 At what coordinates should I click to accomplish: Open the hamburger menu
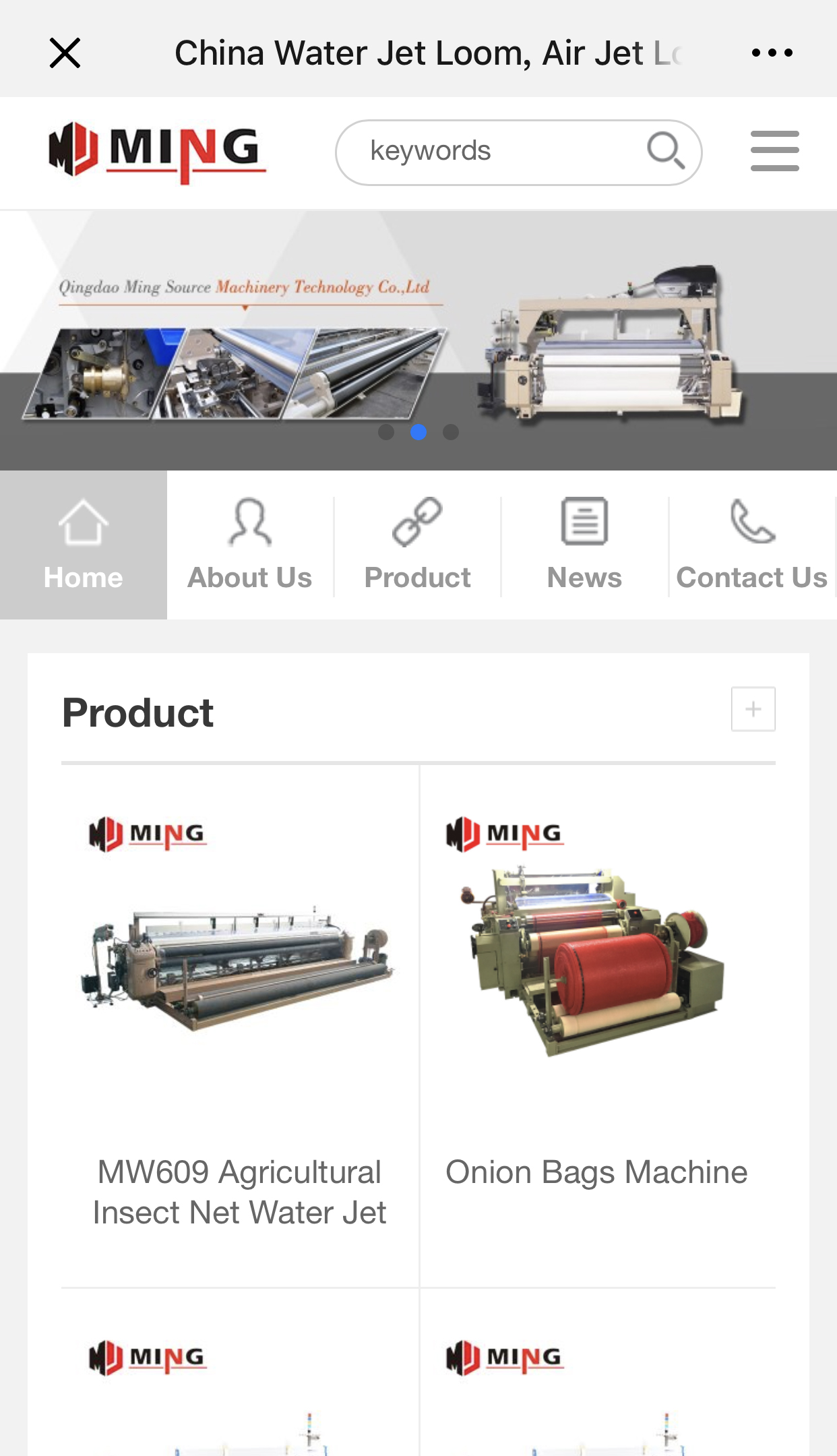coord(774,151)
